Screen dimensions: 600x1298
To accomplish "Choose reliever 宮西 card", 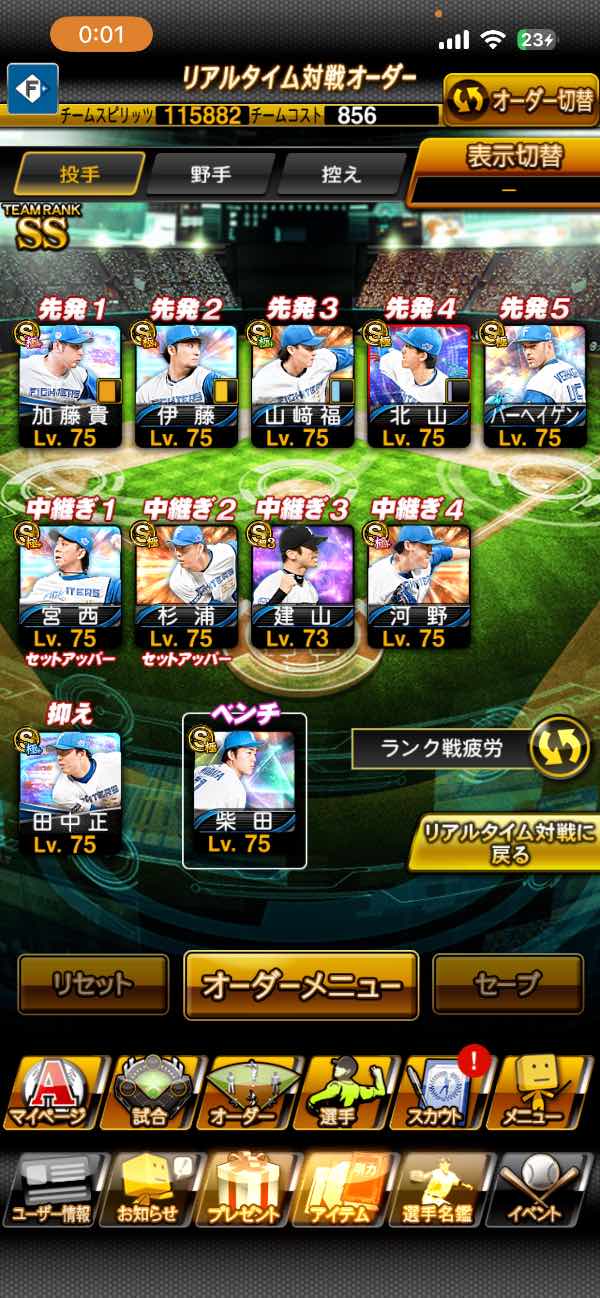I will tap(70, 587).
